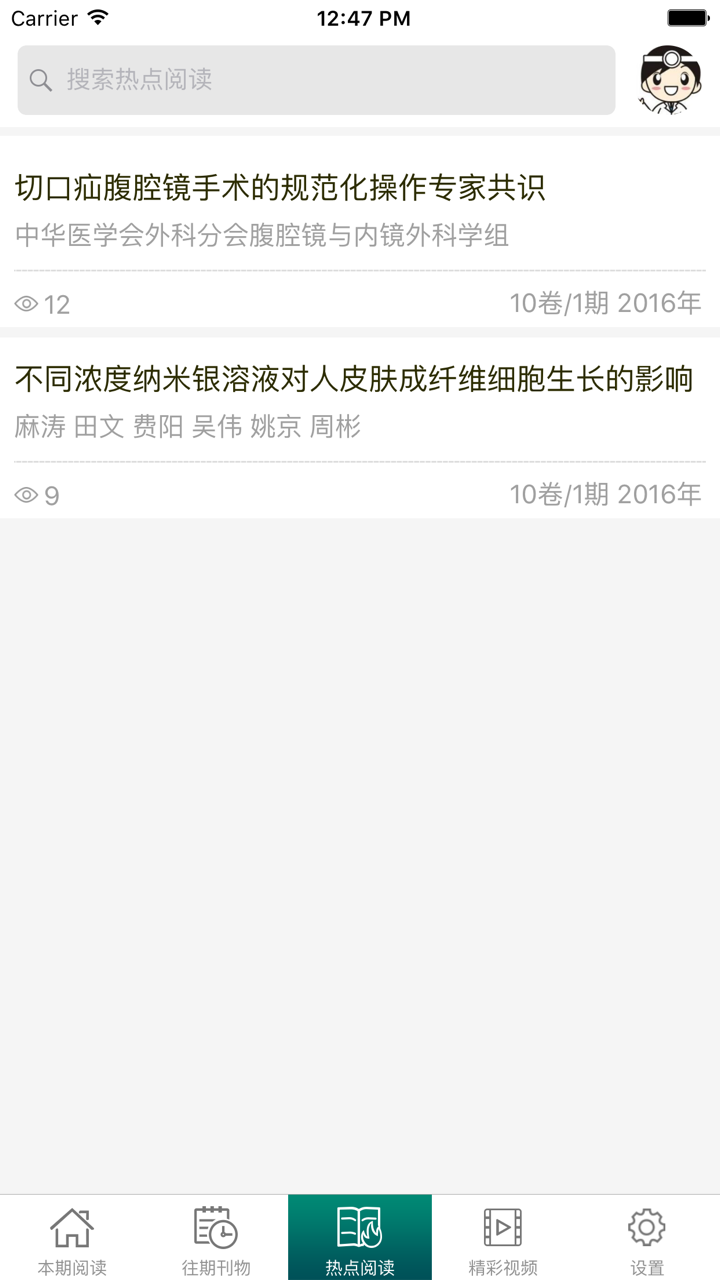The image size is (720, 1280).
Task: Click the 10卷/1期 2016年 issue label
Action: (x=607, y=302)
